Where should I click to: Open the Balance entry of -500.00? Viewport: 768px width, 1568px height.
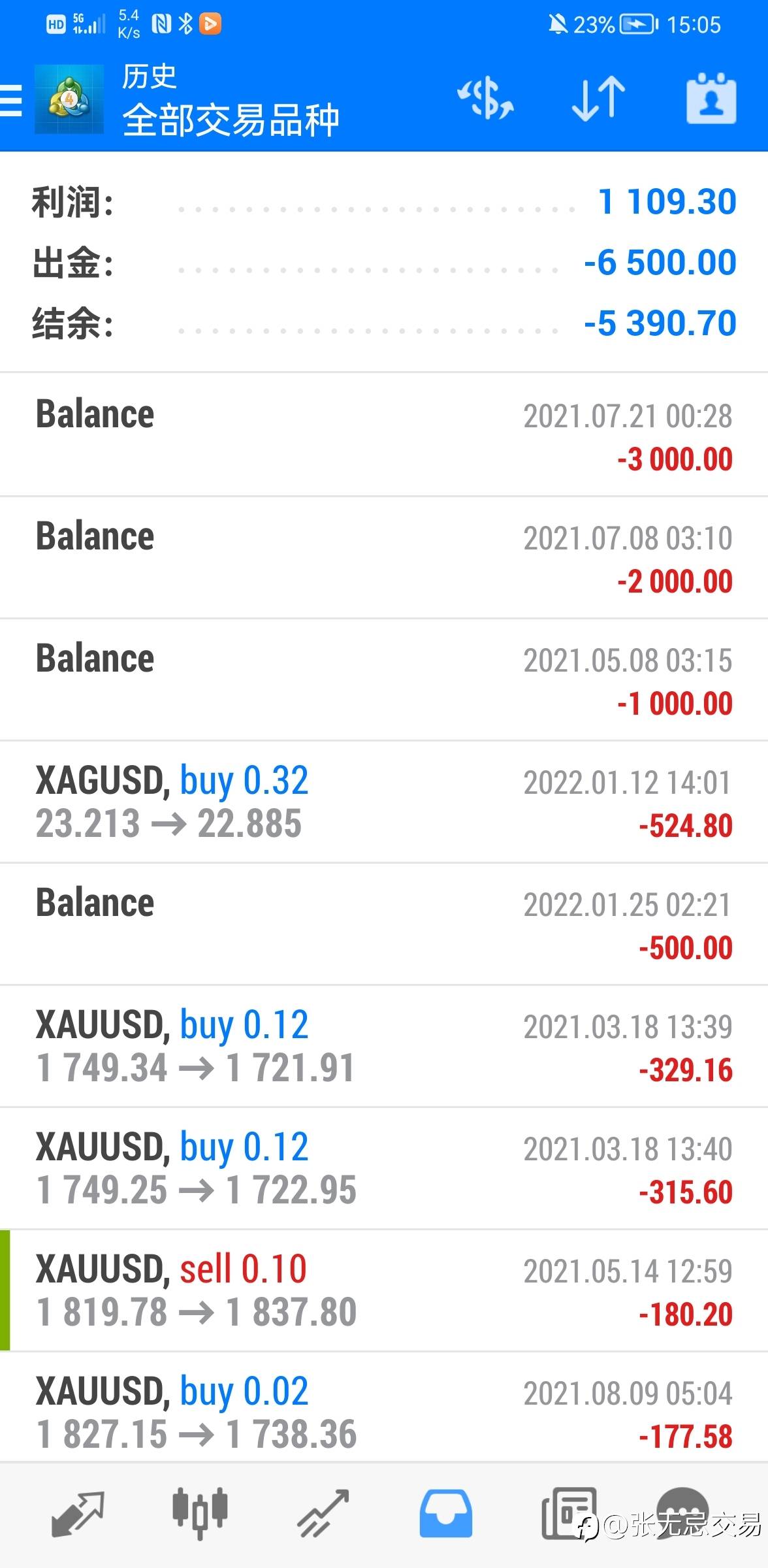pos(384,924)
